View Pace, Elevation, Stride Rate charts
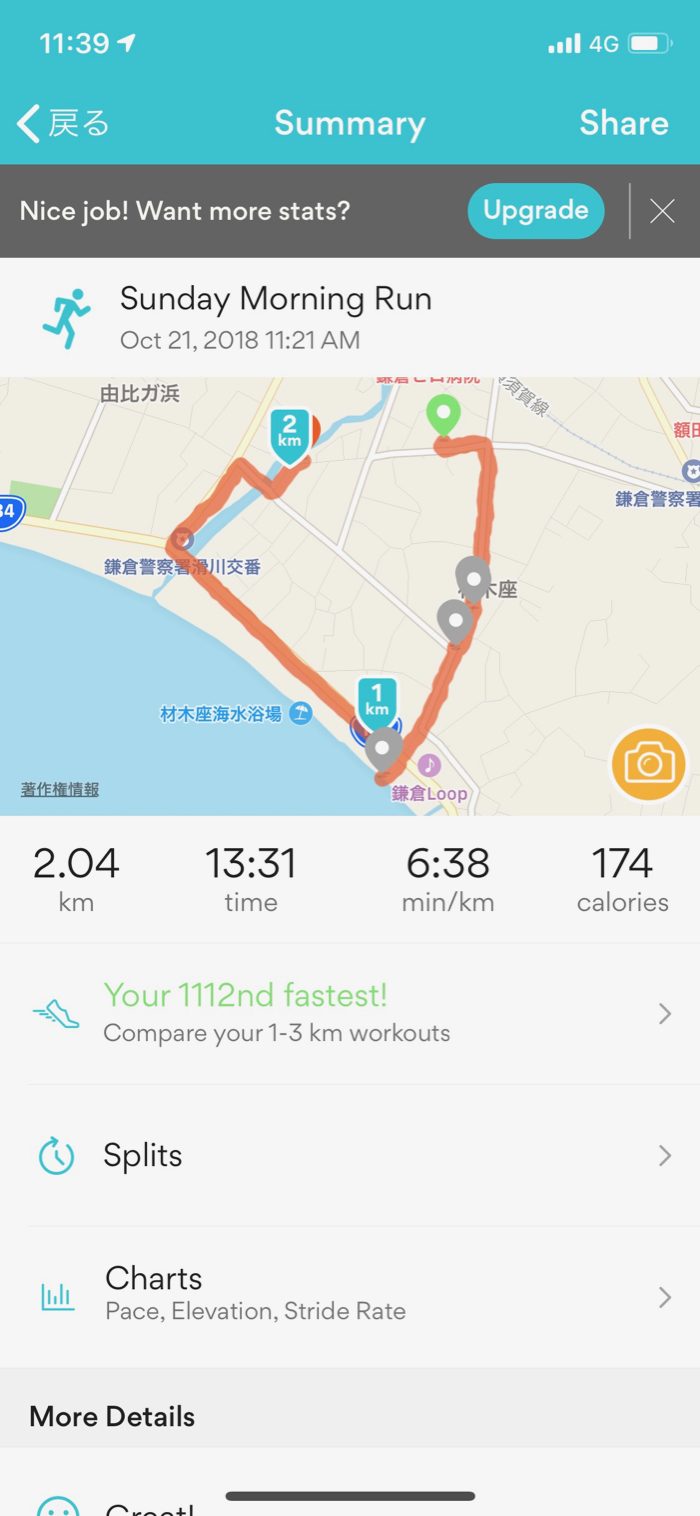Image resolution: width=700 pixels, height=1516 pixels. tap(350, 1297)
